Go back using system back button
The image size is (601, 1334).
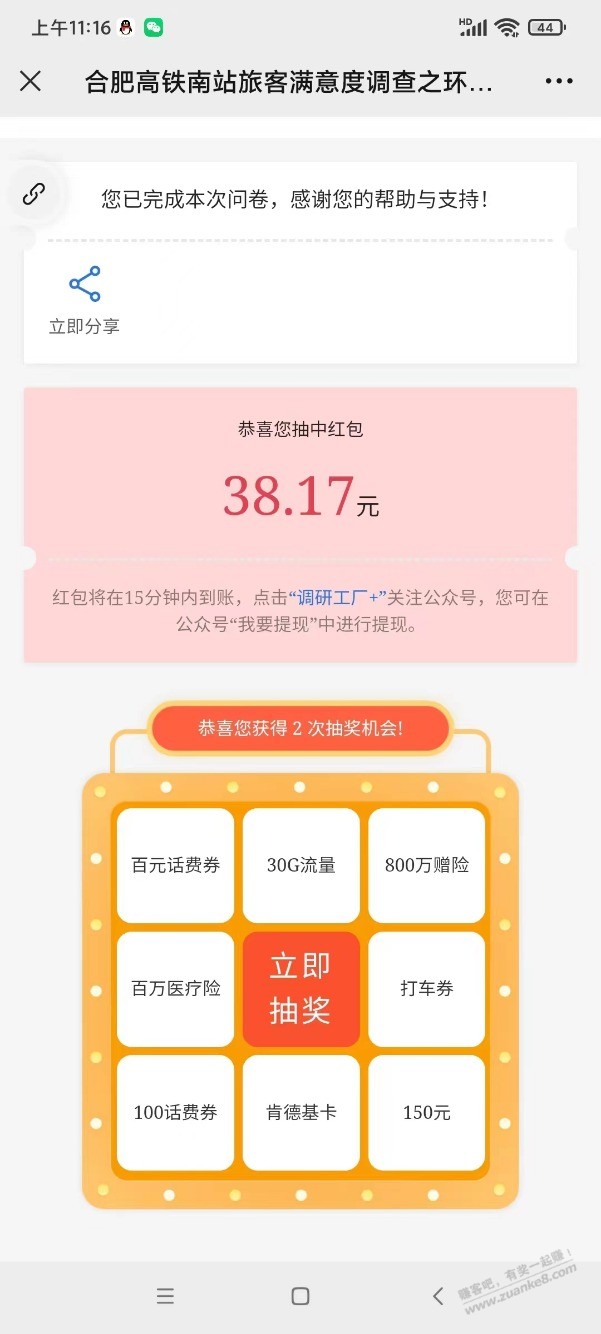438,1296
